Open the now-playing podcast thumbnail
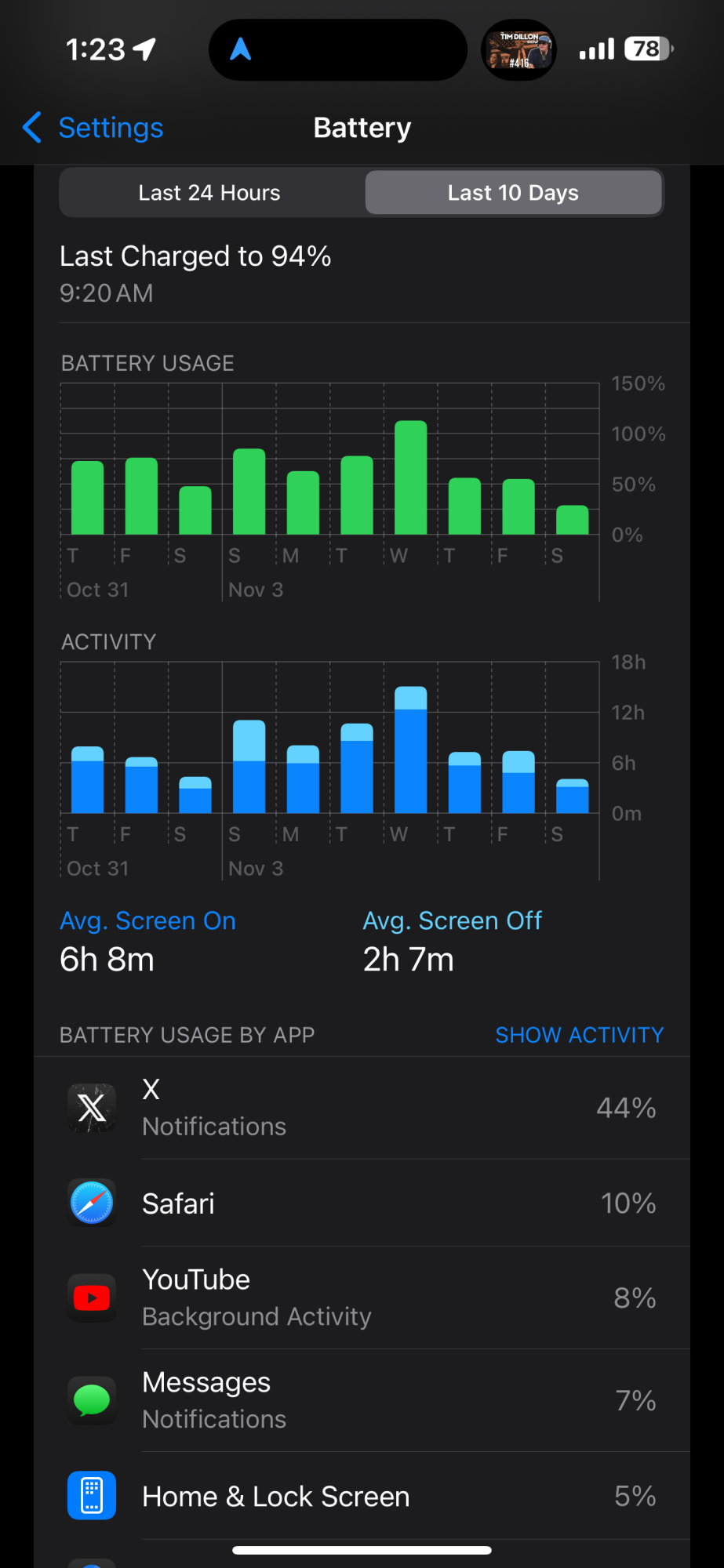This screenshot has width=724, height=1568. (518, 50)
